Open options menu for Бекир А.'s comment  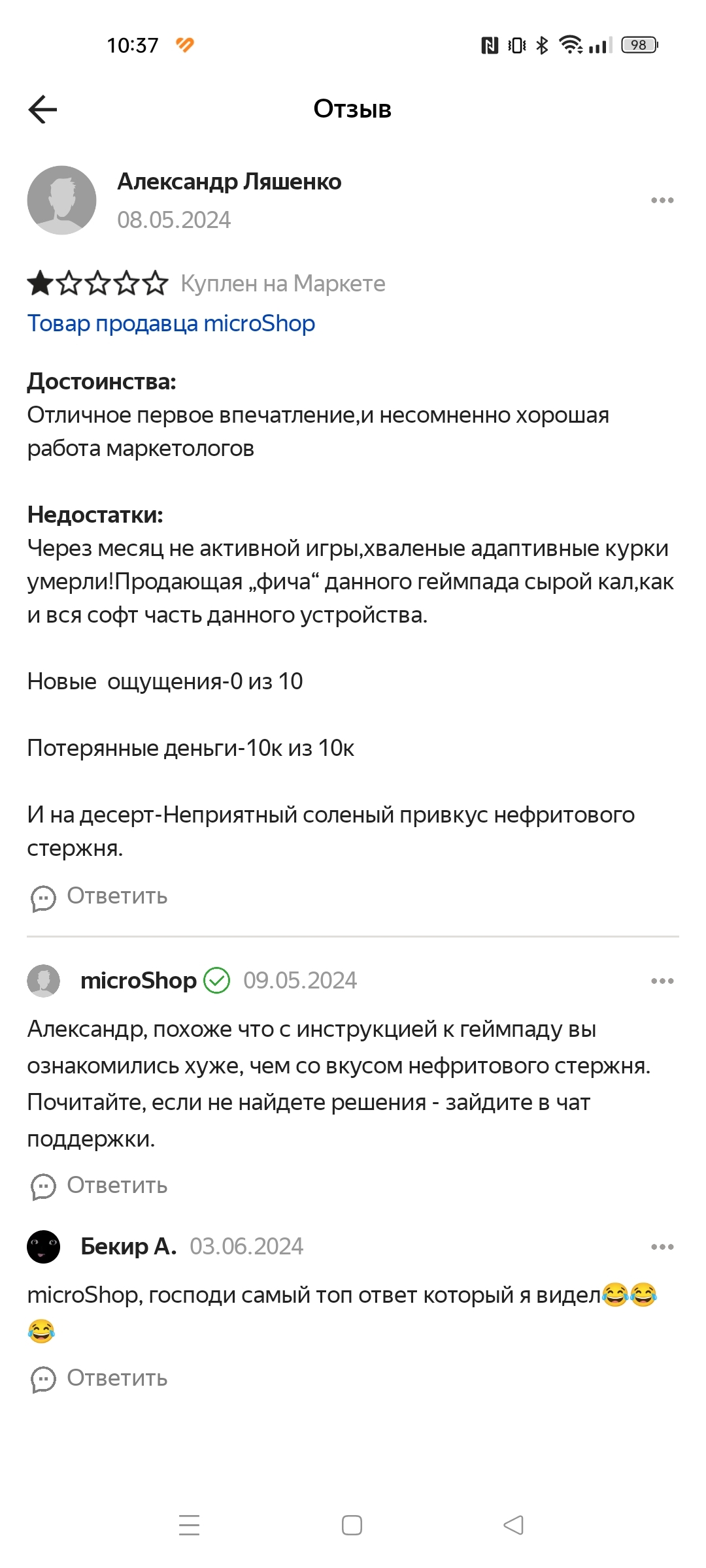pos(662,1247)
